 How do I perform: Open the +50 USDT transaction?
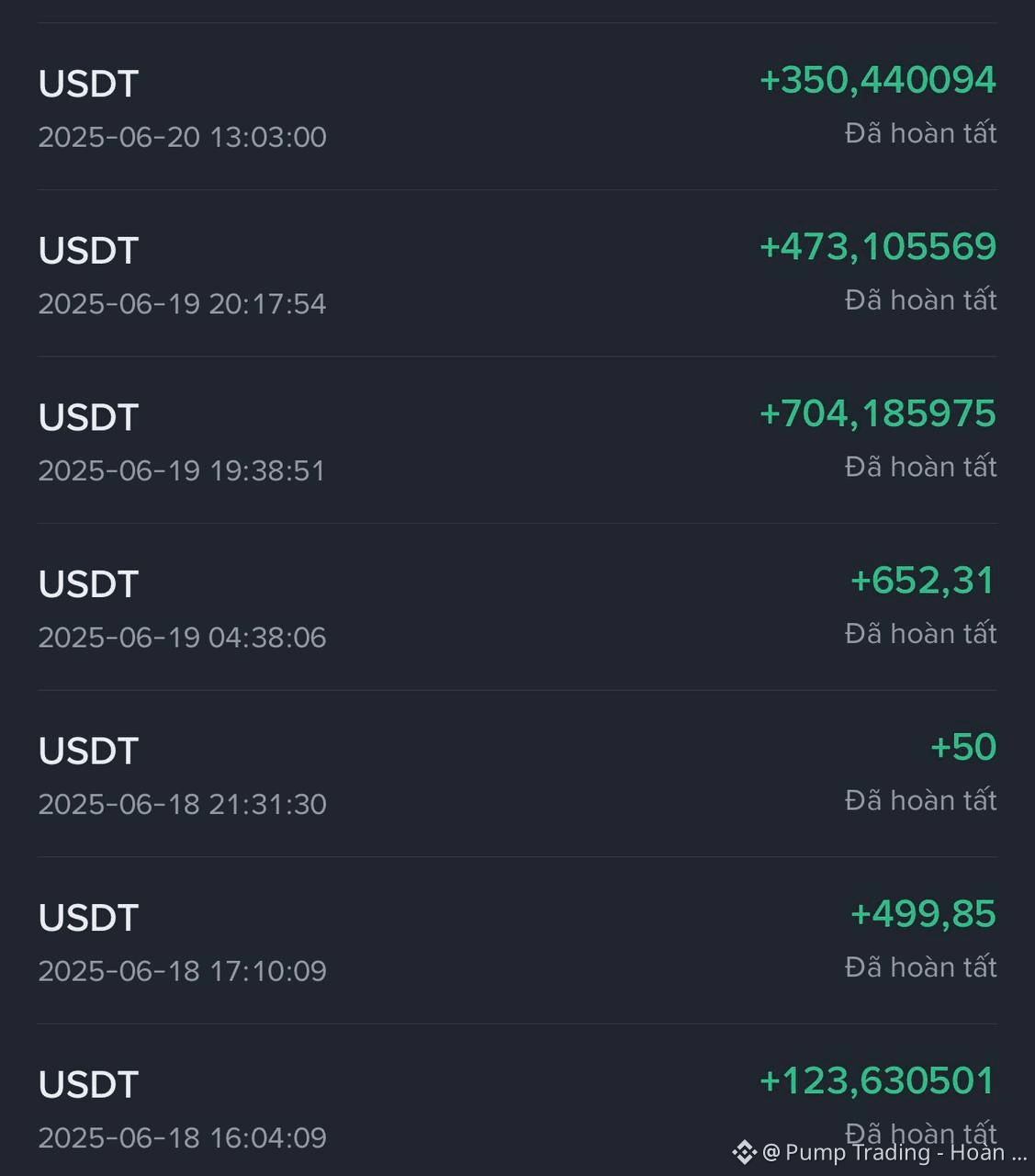tap(517, 775)
